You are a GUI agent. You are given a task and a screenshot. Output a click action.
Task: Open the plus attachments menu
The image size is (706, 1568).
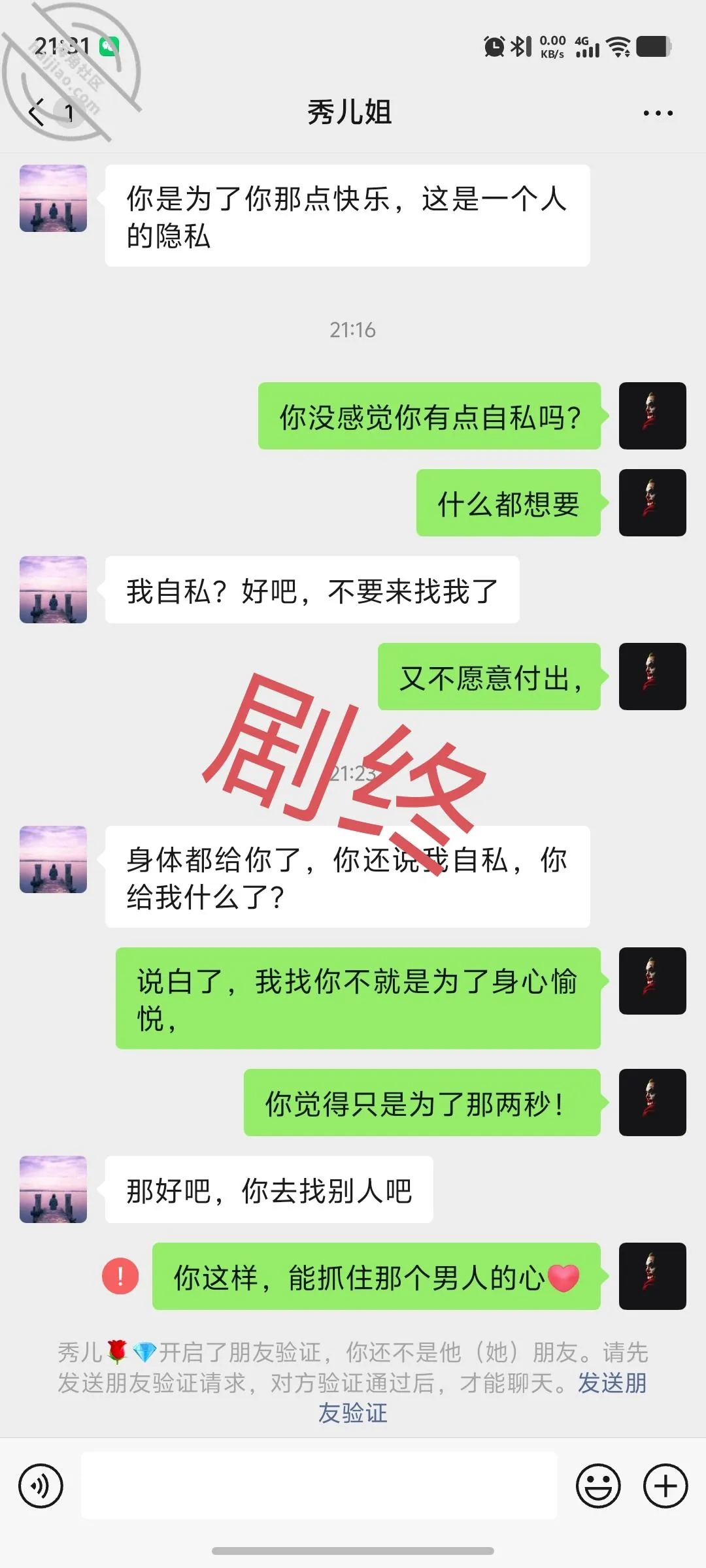coord(665,1486)
